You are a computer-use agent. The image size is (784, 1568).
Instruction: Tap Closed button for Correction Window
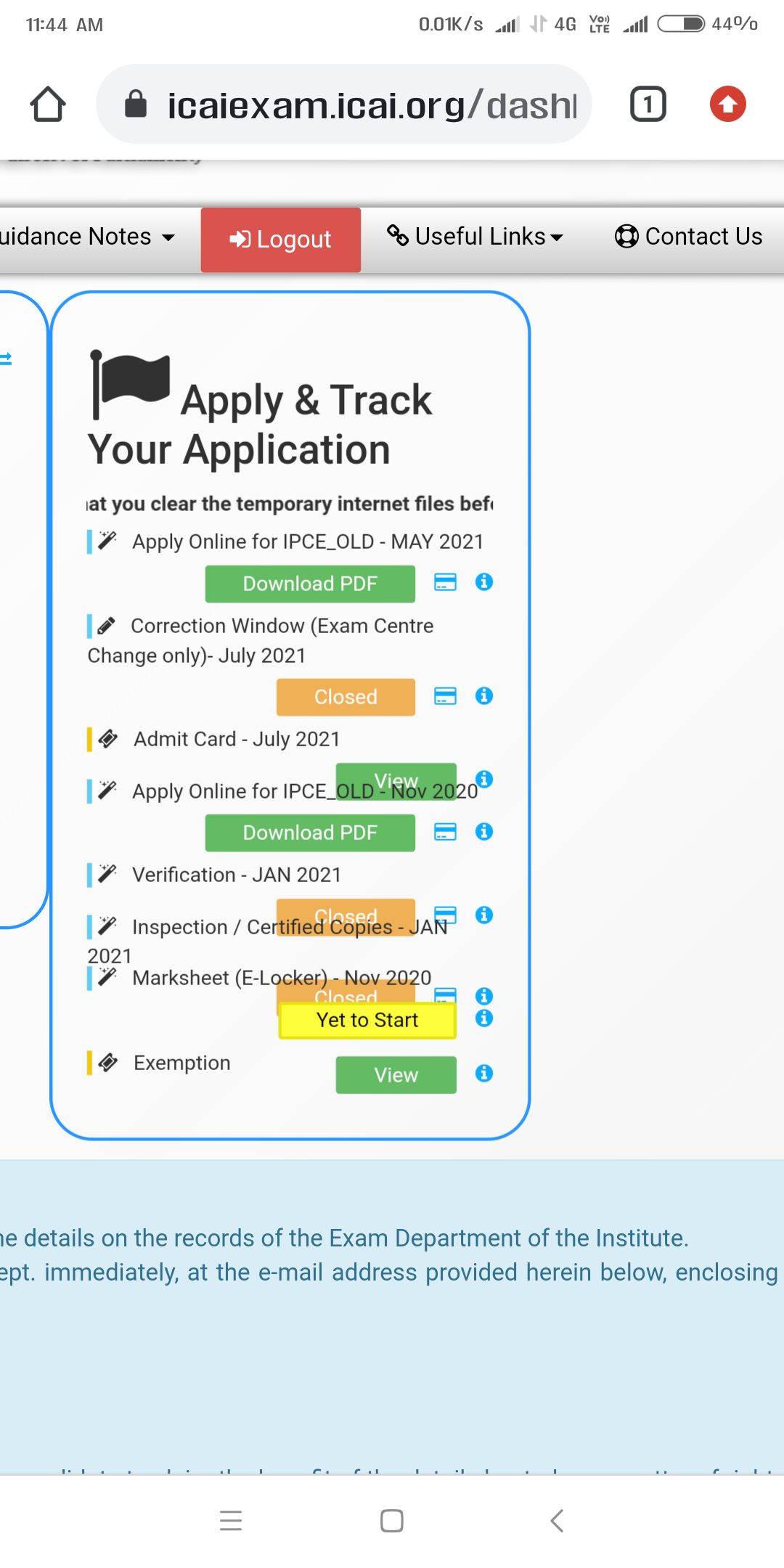point(346,697)
